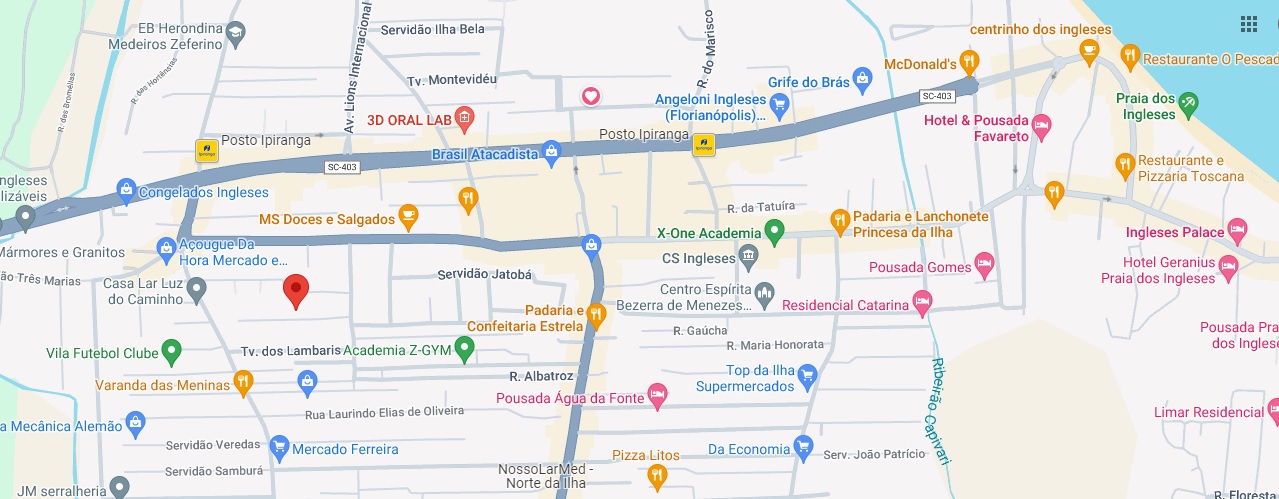The image size is (1279, 499).
Task: Open Top da Ilha Supermercados marker
Action: pyautogui.click(x=808, y=376)
